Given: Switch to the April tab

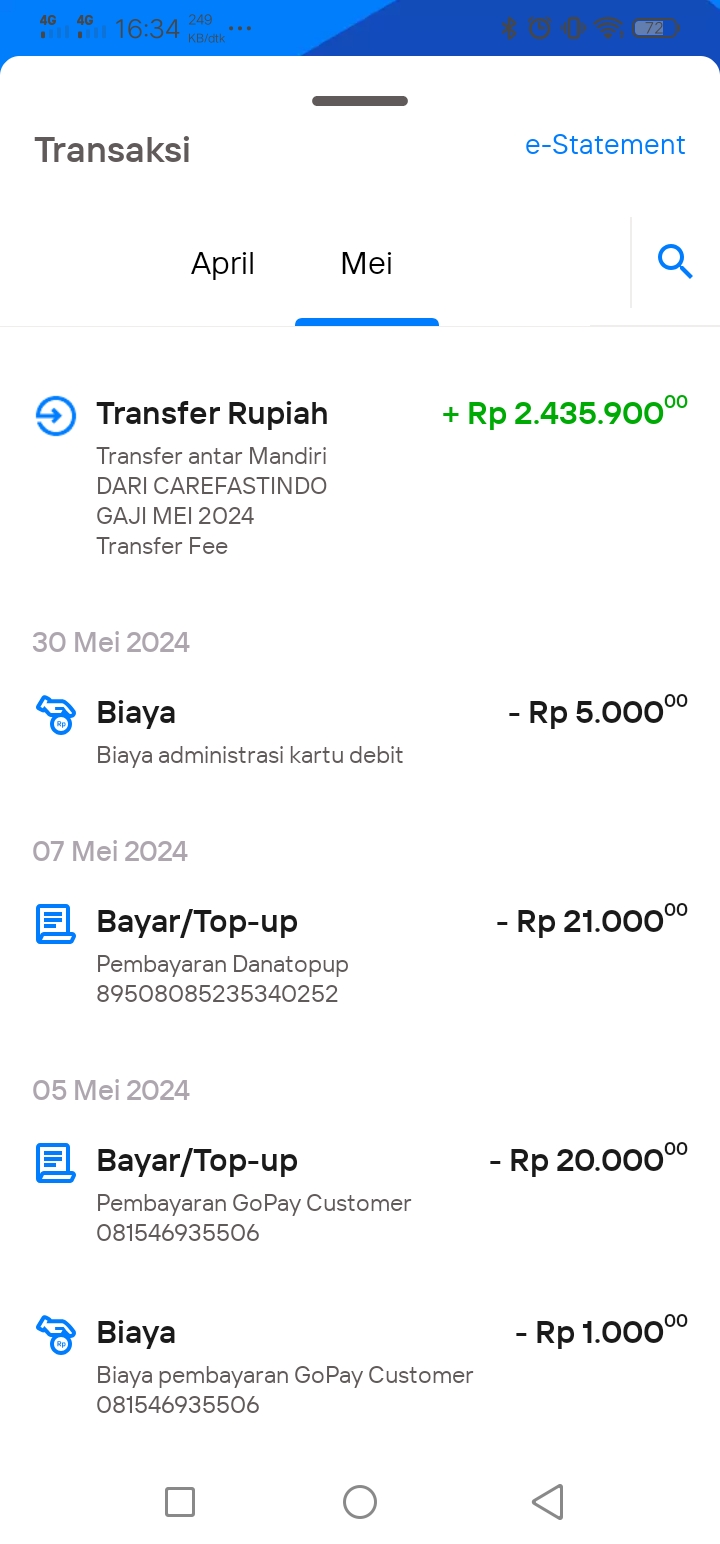Looking at the screenshot, I should click(223, 263).
